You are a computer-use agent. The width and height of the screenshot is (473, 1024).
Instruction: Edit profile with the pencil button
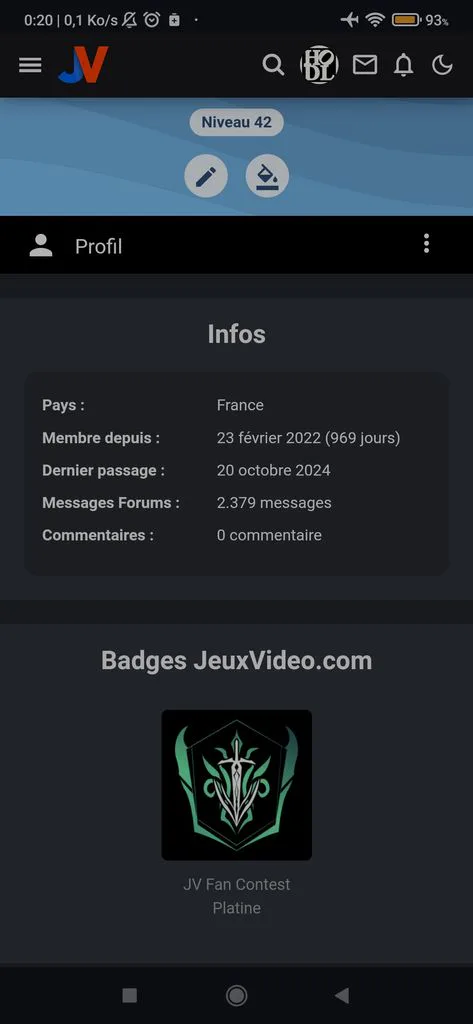click(x=206, y=176)
